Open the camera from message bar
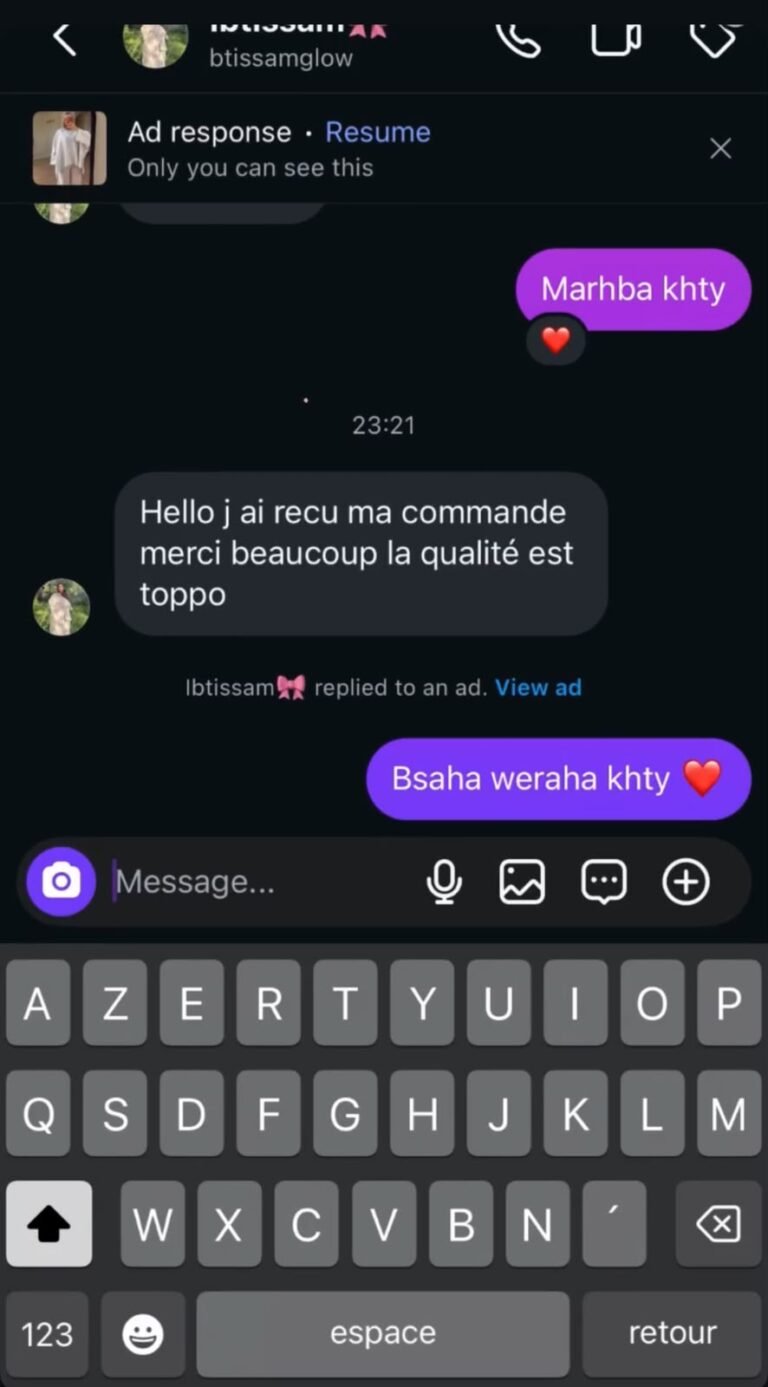The image size is (768, 1387). pyautogui.click(x=61, y=881)
